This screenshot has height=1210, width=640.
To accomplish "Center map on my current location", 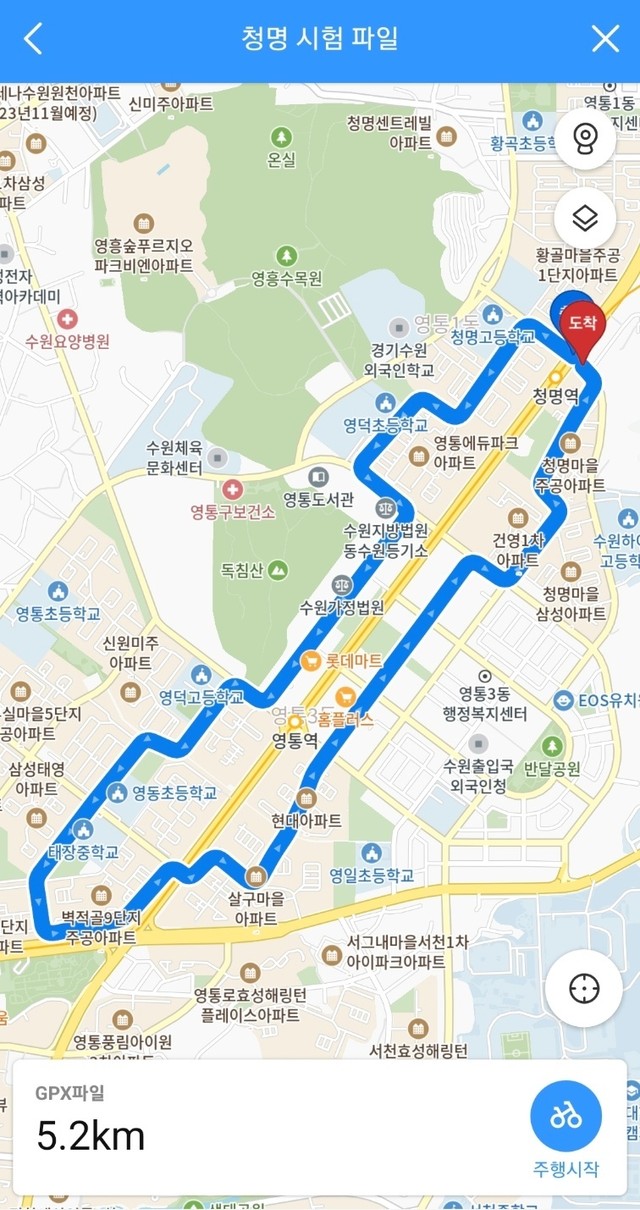I will point(584,988).
